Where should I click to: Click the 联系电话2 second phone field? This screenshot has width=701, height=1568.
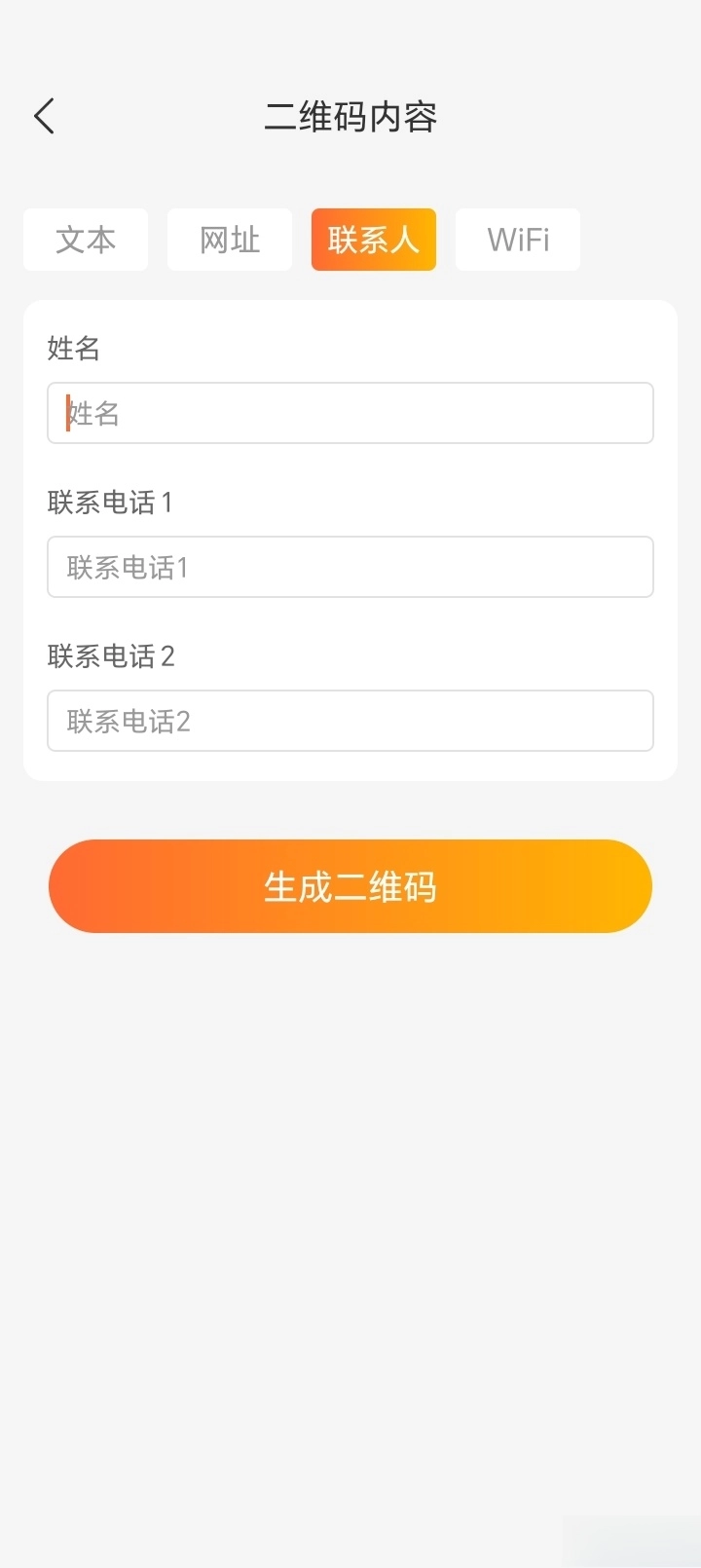[x=350, y=721]
